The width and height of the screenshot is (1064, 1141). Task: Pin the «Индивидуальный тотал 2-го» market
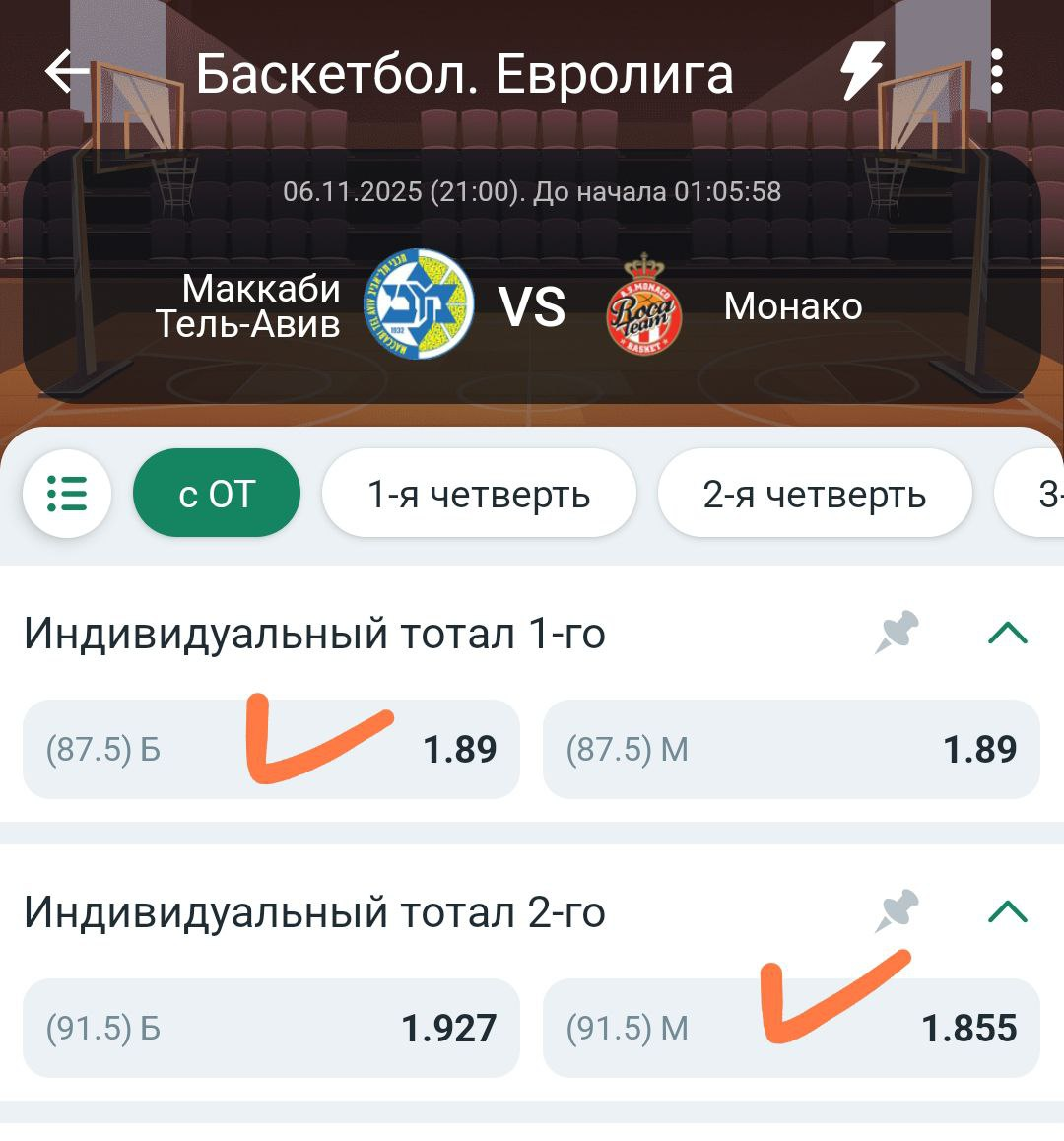pos(897,911)
